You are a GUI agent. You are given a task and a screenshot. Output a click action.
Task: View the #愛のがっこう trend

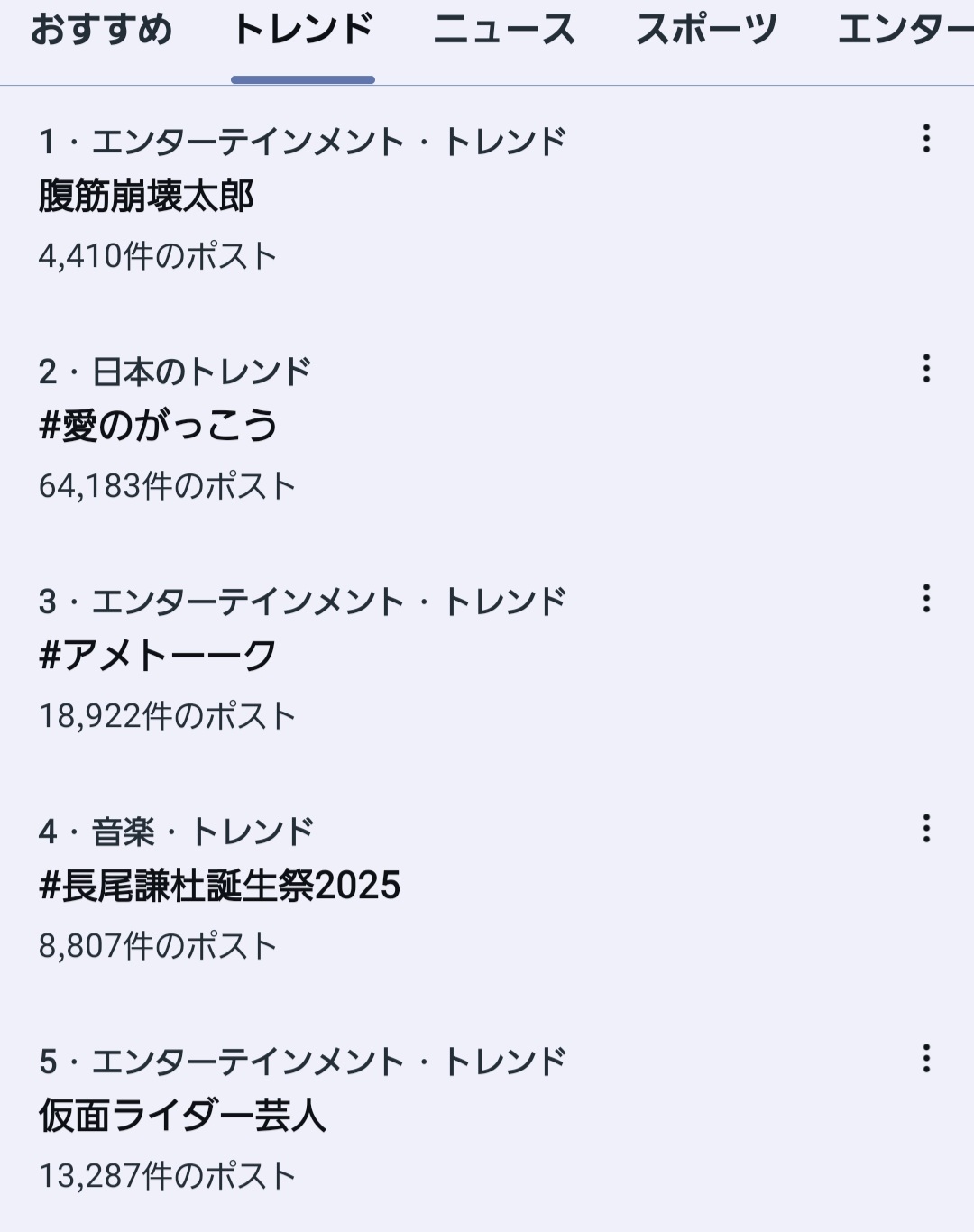coord(159,427)
